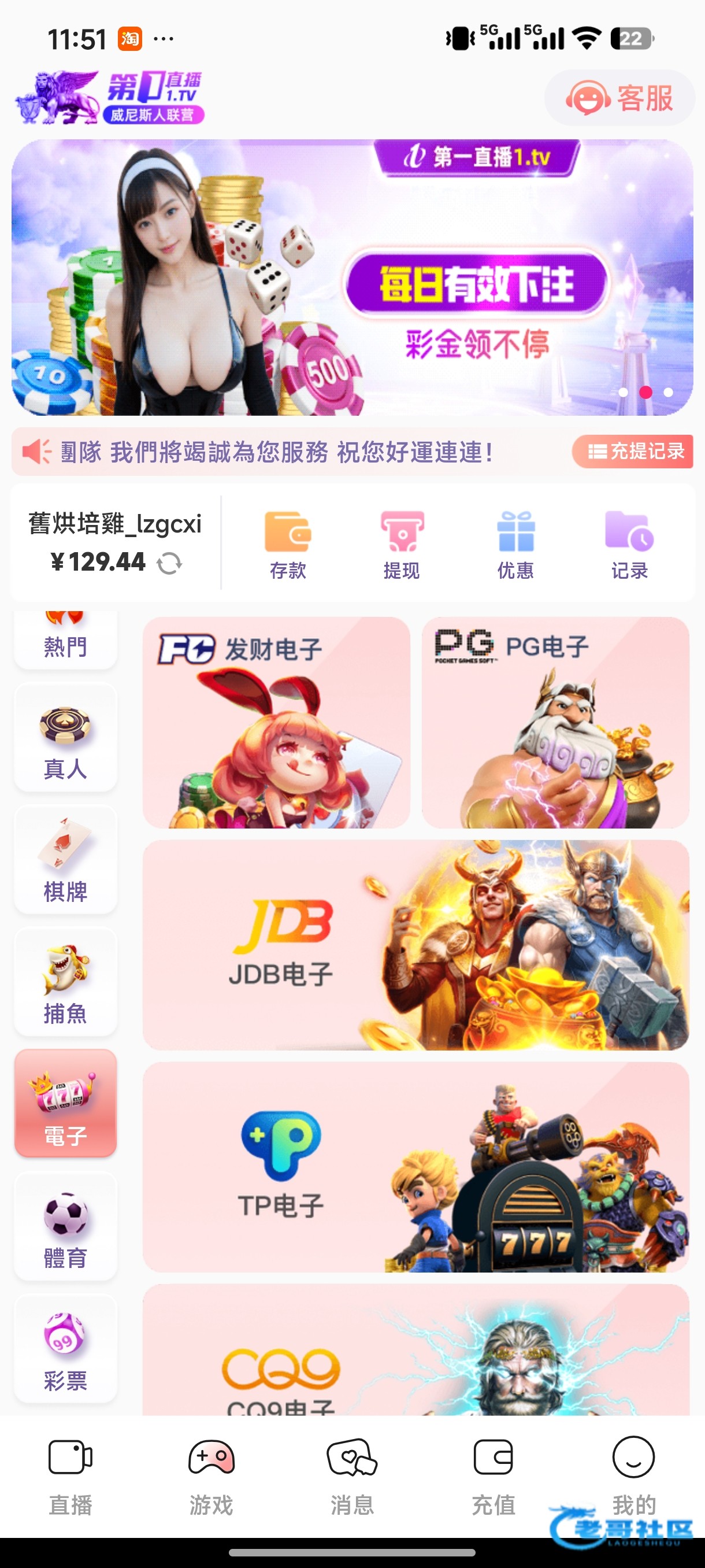Open the 发财电子 game card

tap(276, 722)
